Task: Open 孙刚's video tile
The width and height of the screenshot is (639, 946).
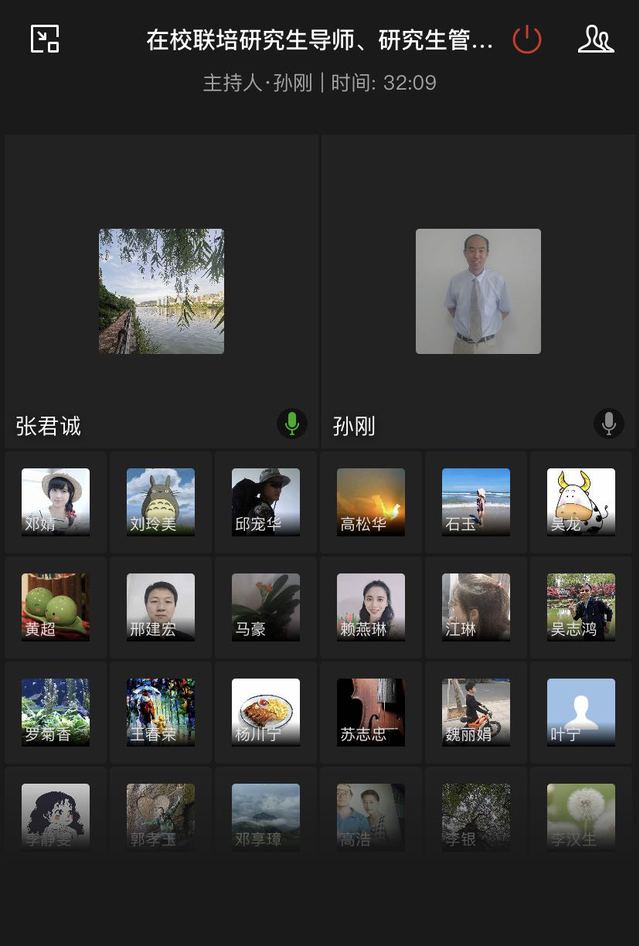Action: coord(478,291)
